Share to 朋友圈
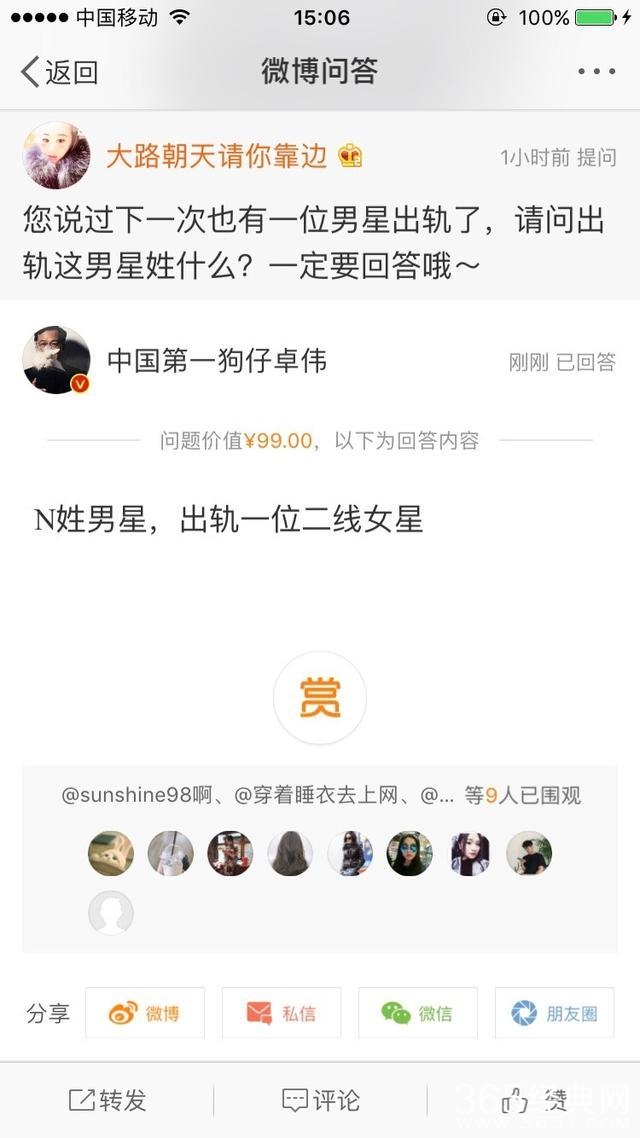This screenshot has height=1138, width=640. click(x=554, y=1013)
